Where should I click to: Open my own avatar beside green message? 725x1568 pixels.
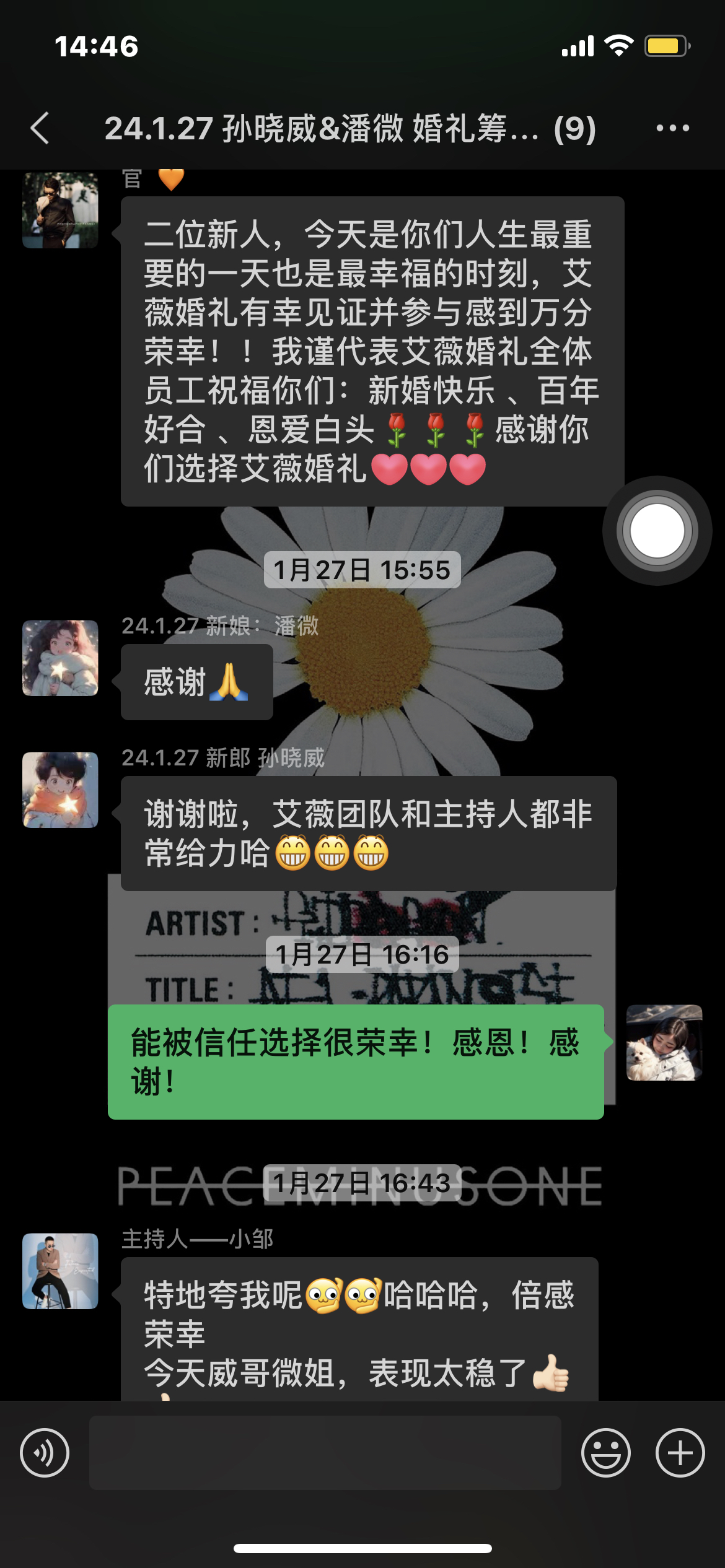[664, 1042]
